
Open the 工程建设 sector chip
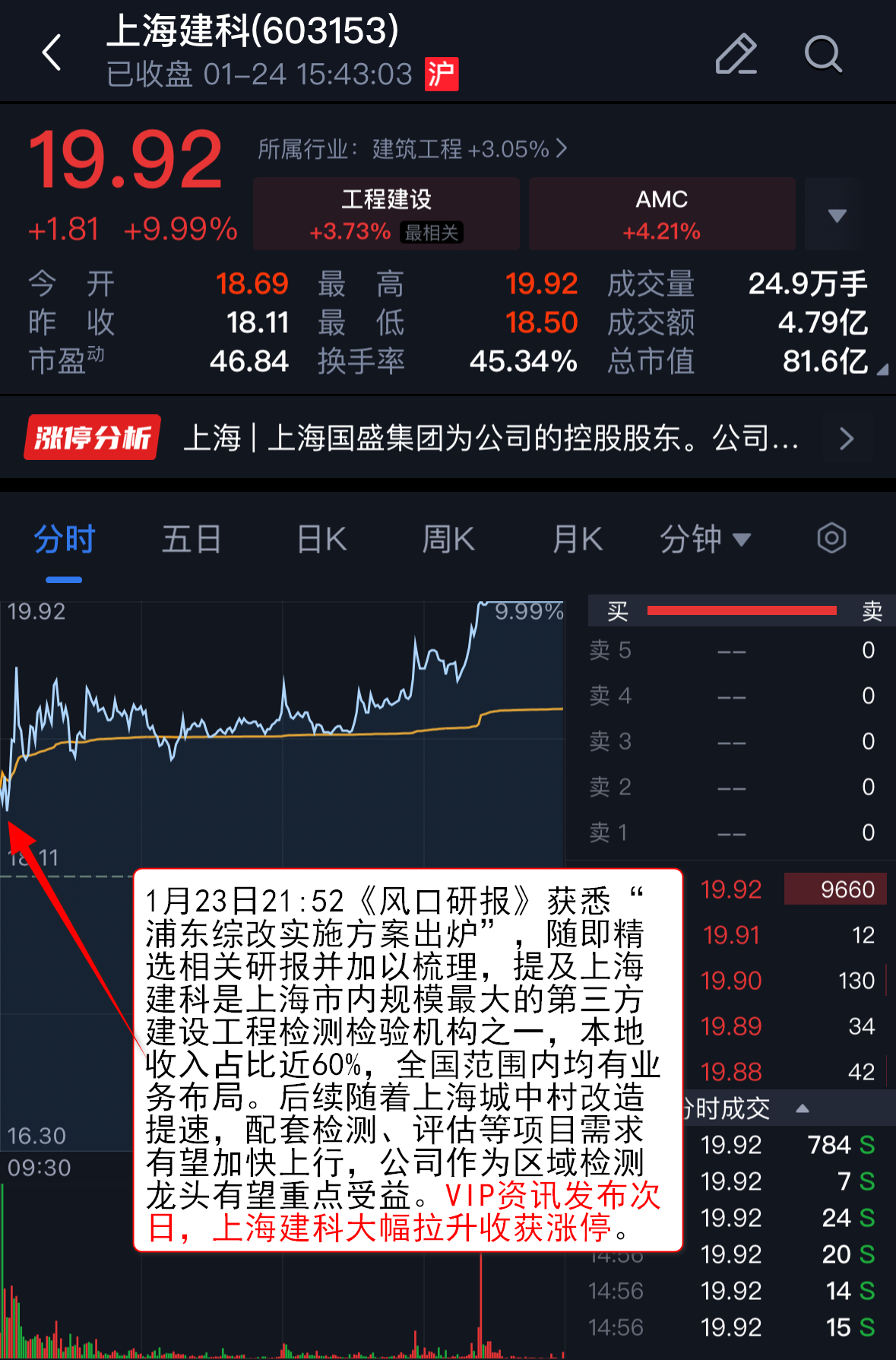[386, 214]
